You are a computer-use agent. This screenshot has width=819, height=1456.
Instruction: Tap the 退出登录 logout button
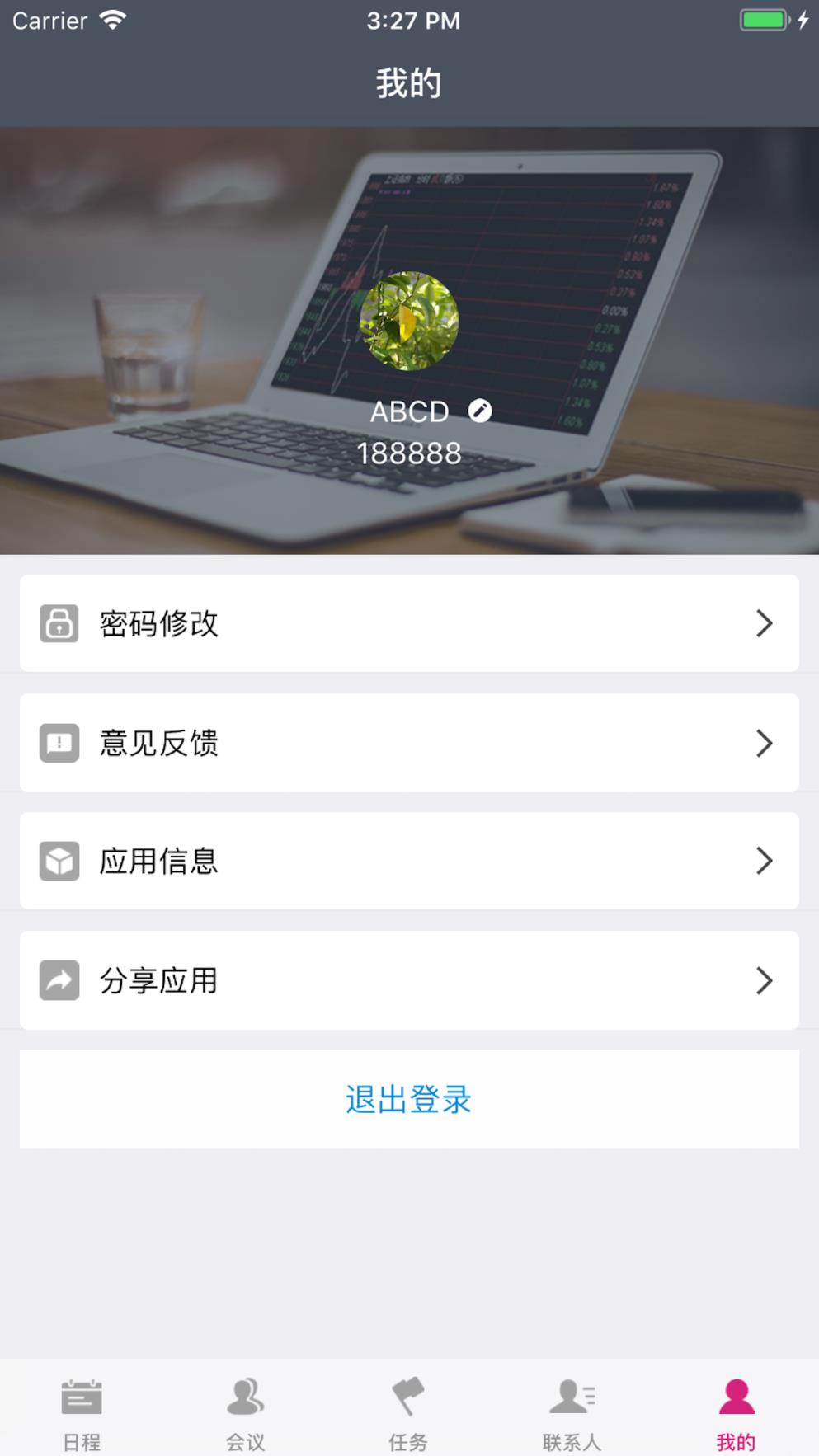pos(409,1099)
